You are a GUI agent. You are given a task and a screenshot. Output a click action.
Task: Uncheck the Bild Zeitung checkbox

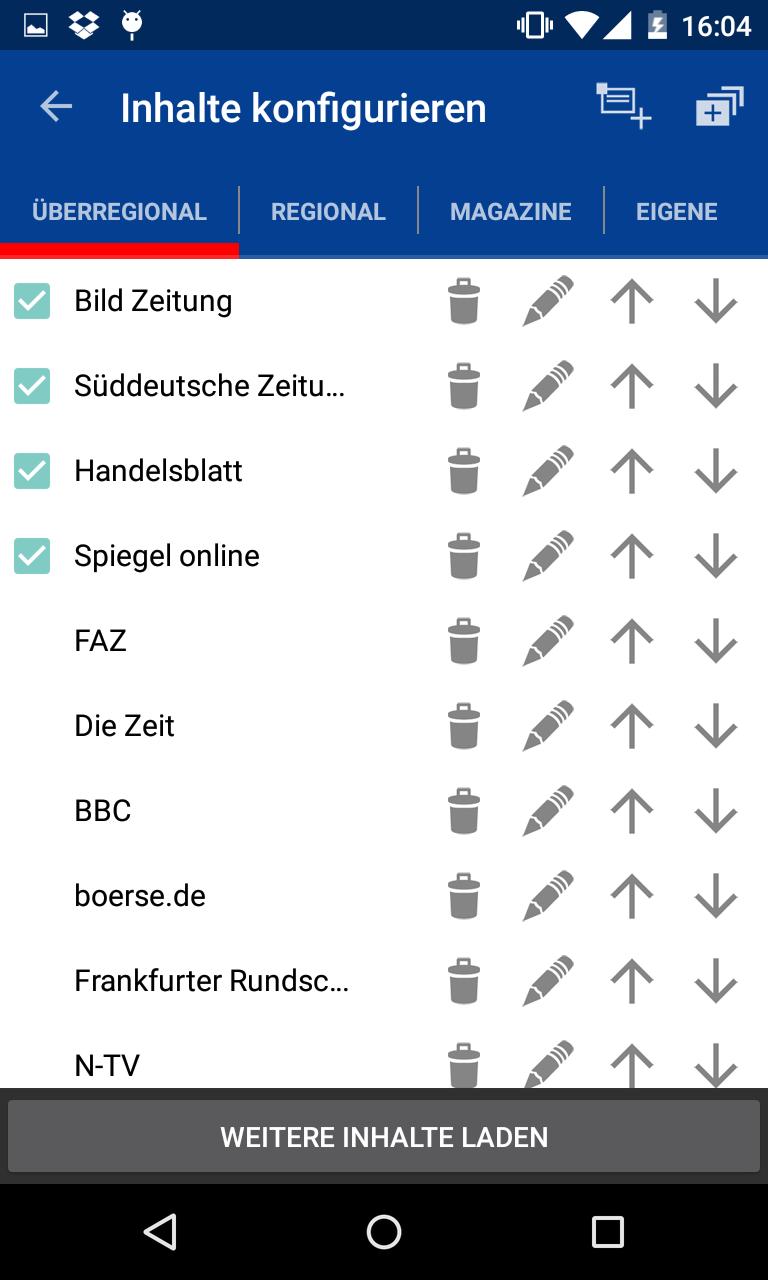pyautogui.click(x=31, y=300)
